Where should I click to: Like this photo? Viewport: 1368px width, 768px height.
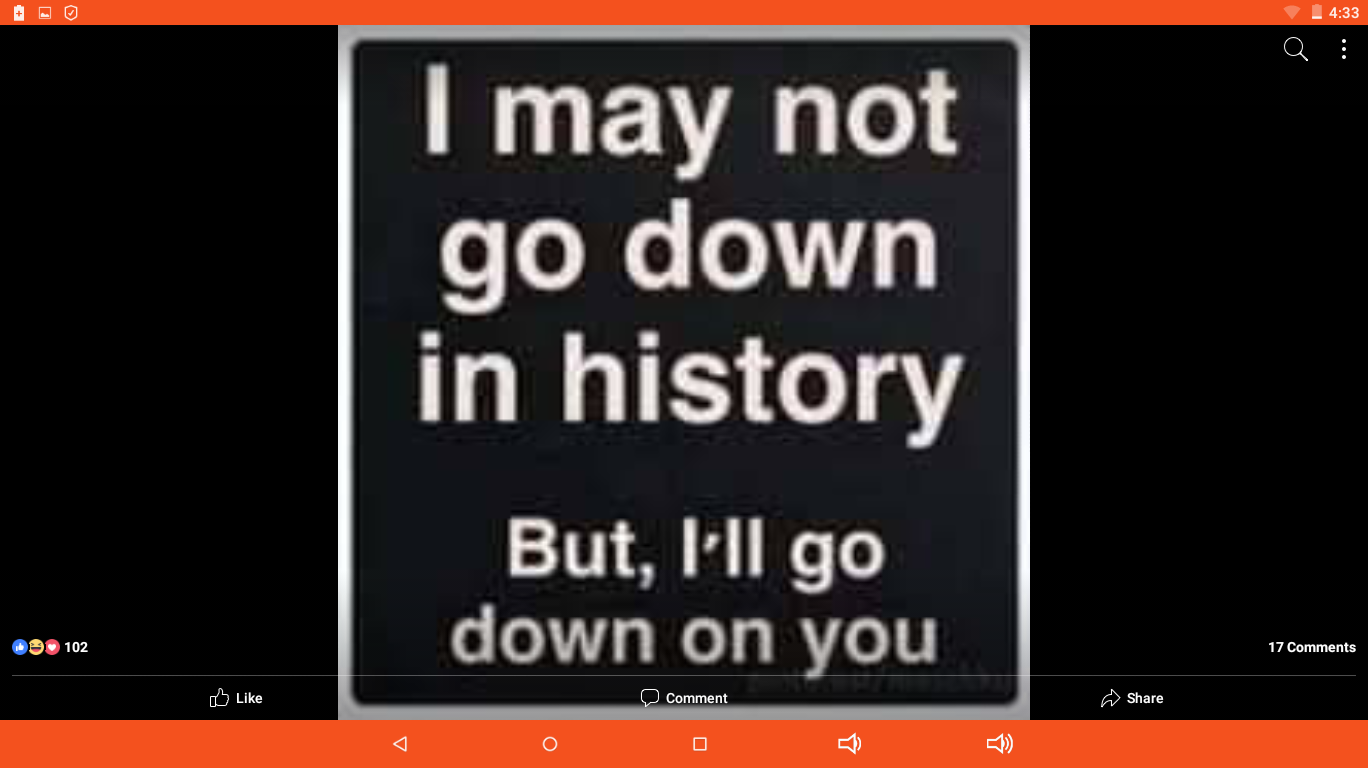[236, 698]
